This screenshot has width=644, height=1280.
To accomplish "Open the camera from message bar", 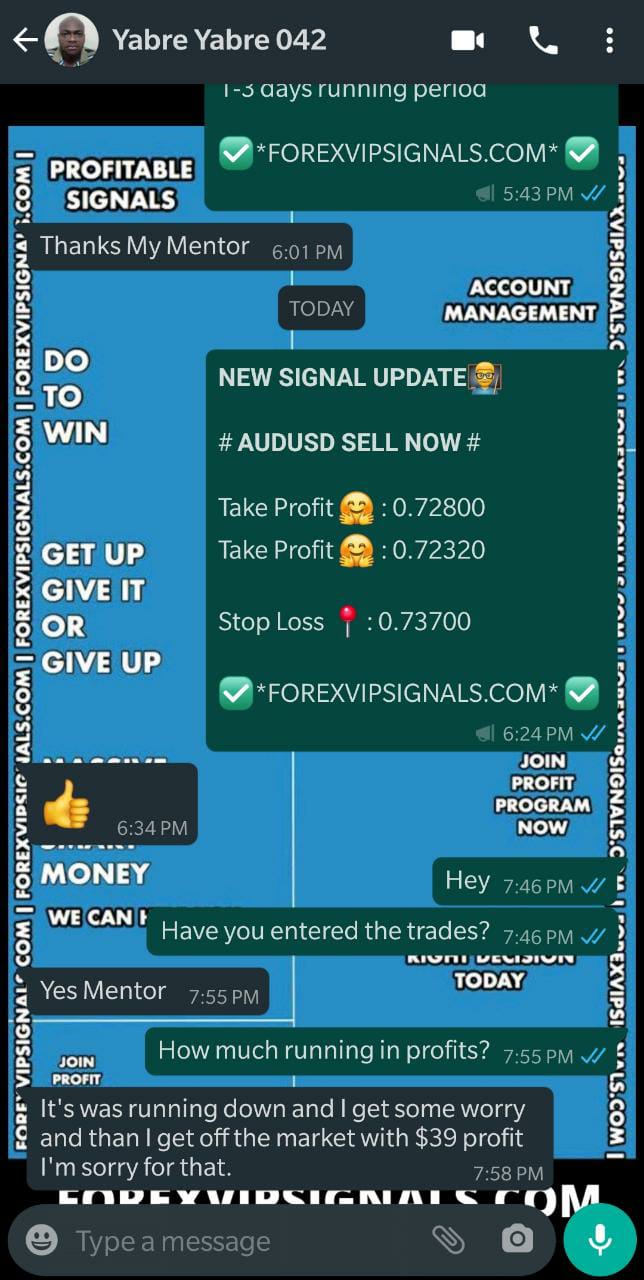I will click(517, 1240).
